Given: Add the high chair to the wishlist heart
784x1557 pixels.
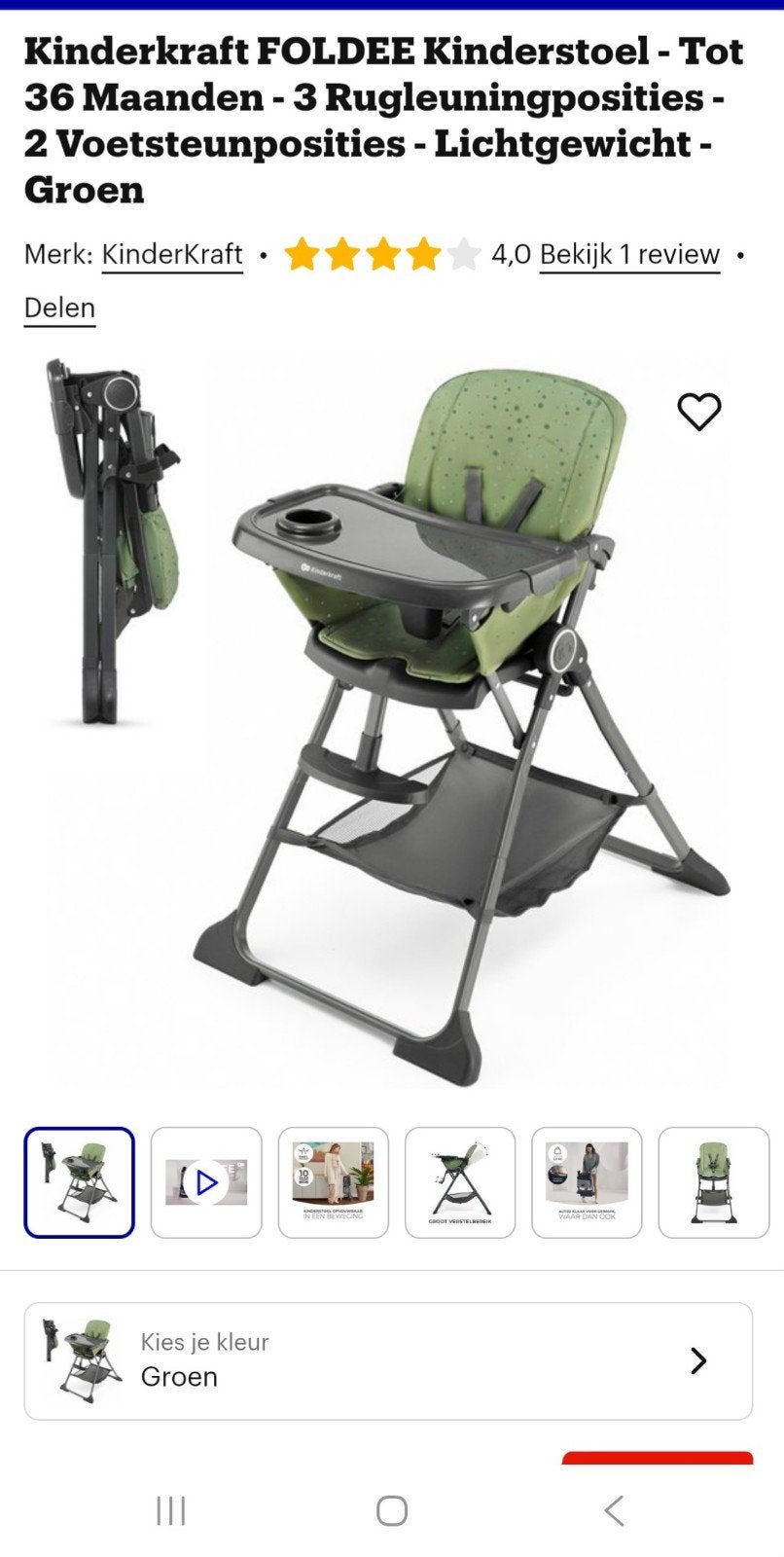Looking at the screenshot, I should click(x=698, y=412).
